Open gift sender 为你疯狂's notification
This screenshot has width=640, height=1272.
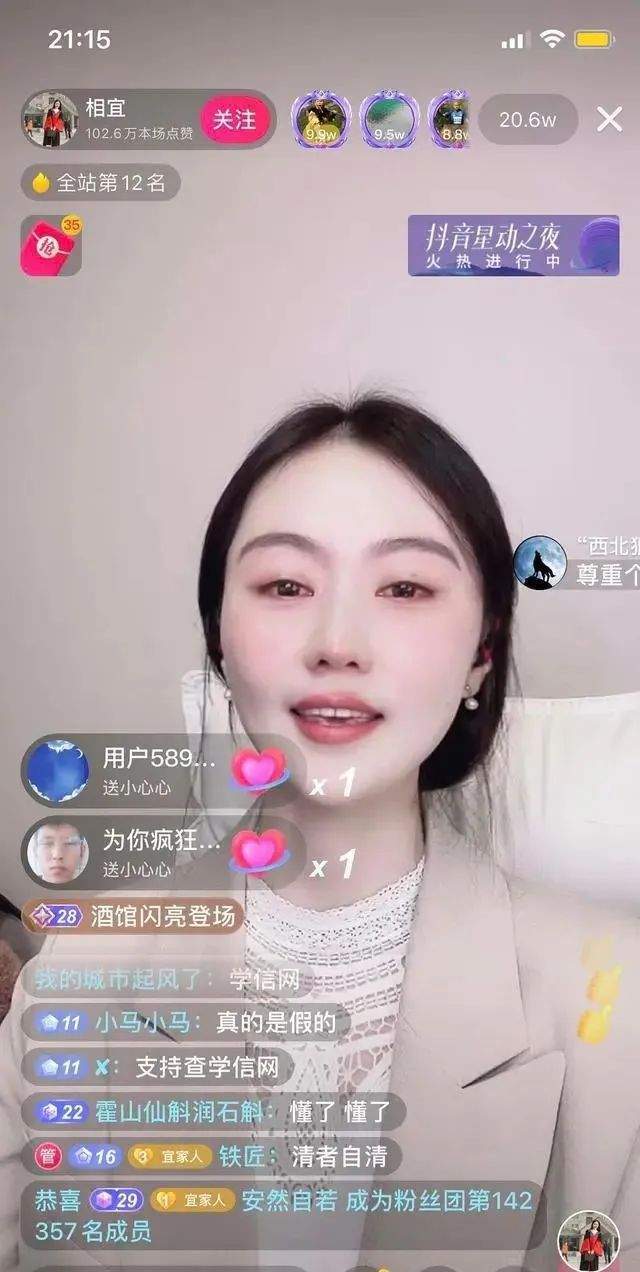point(160,852)
